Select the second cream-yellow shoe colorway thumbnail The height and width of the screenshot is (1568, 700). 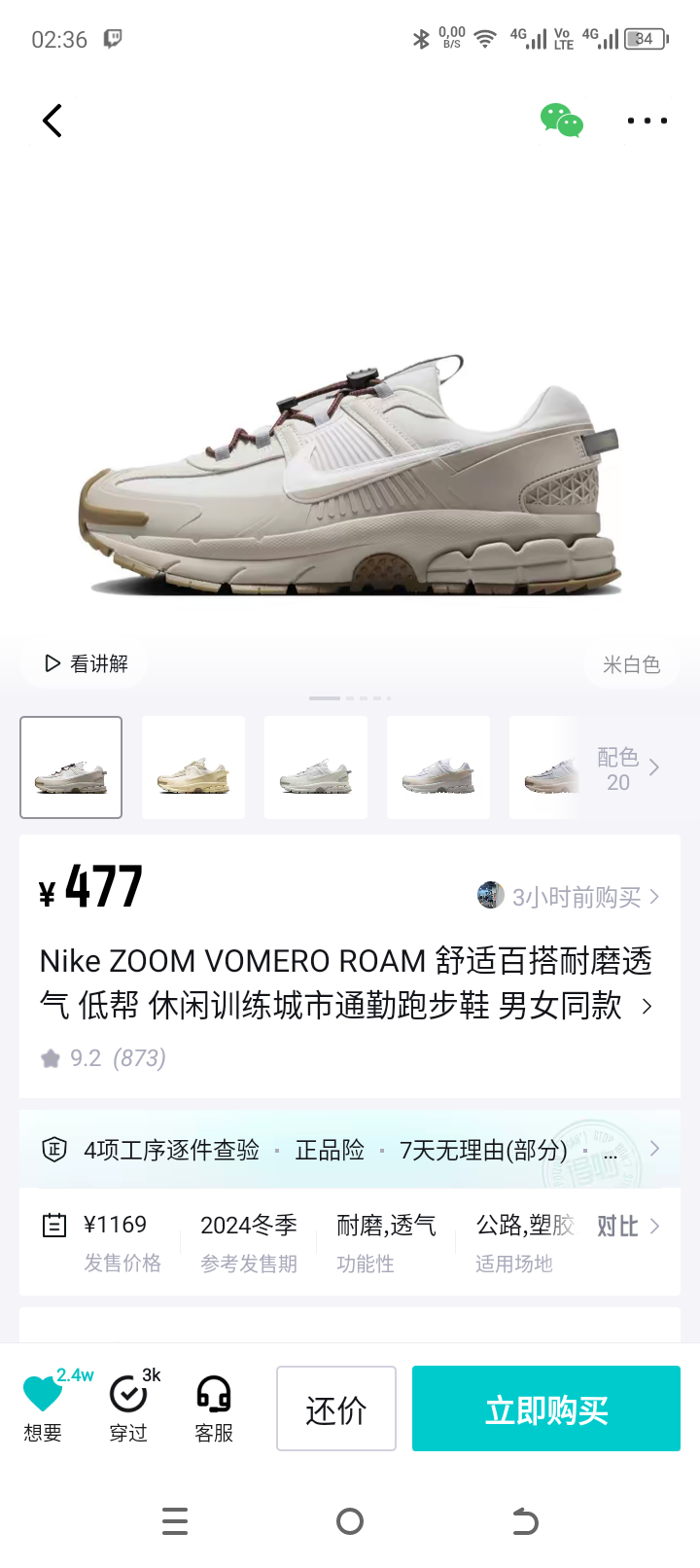click(193, 767)
